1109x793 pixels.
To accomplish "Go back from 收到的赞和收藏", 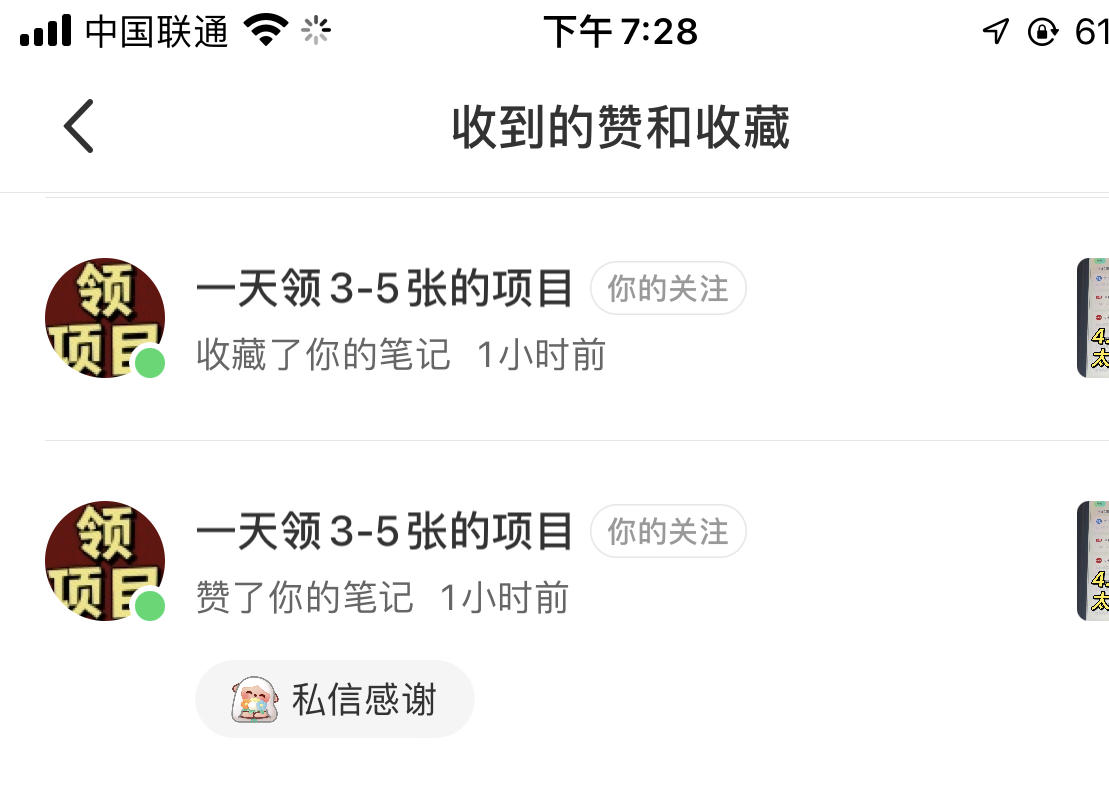I will (x=78, y=126).
